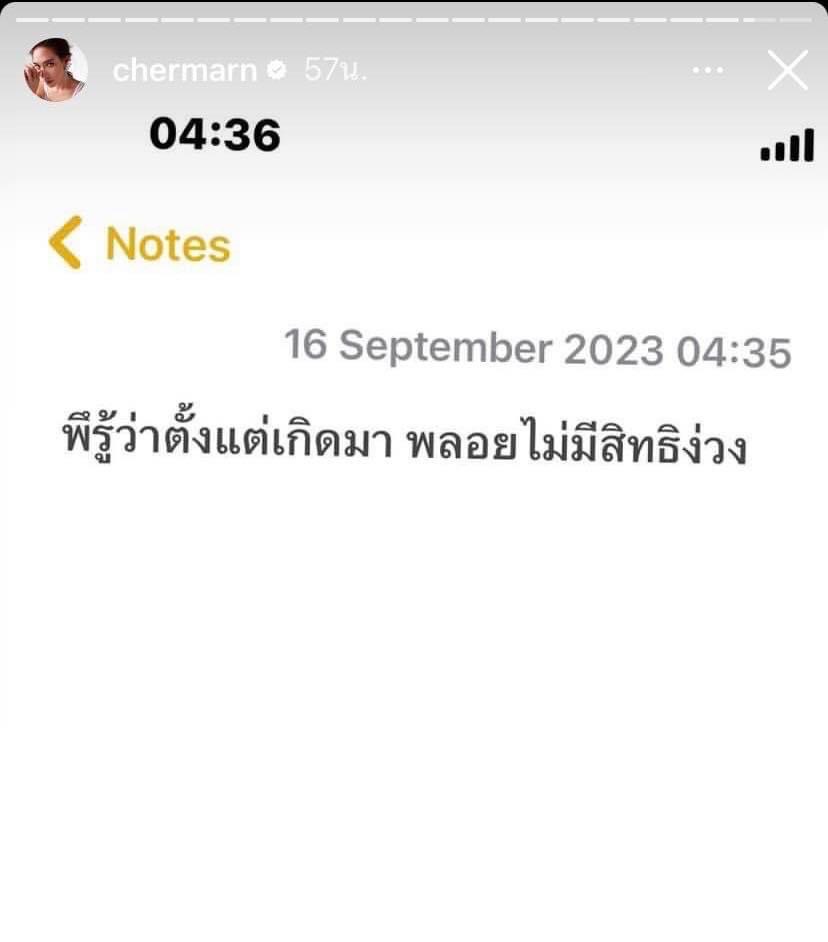Tap the chermarn username

tap(185, 71)
